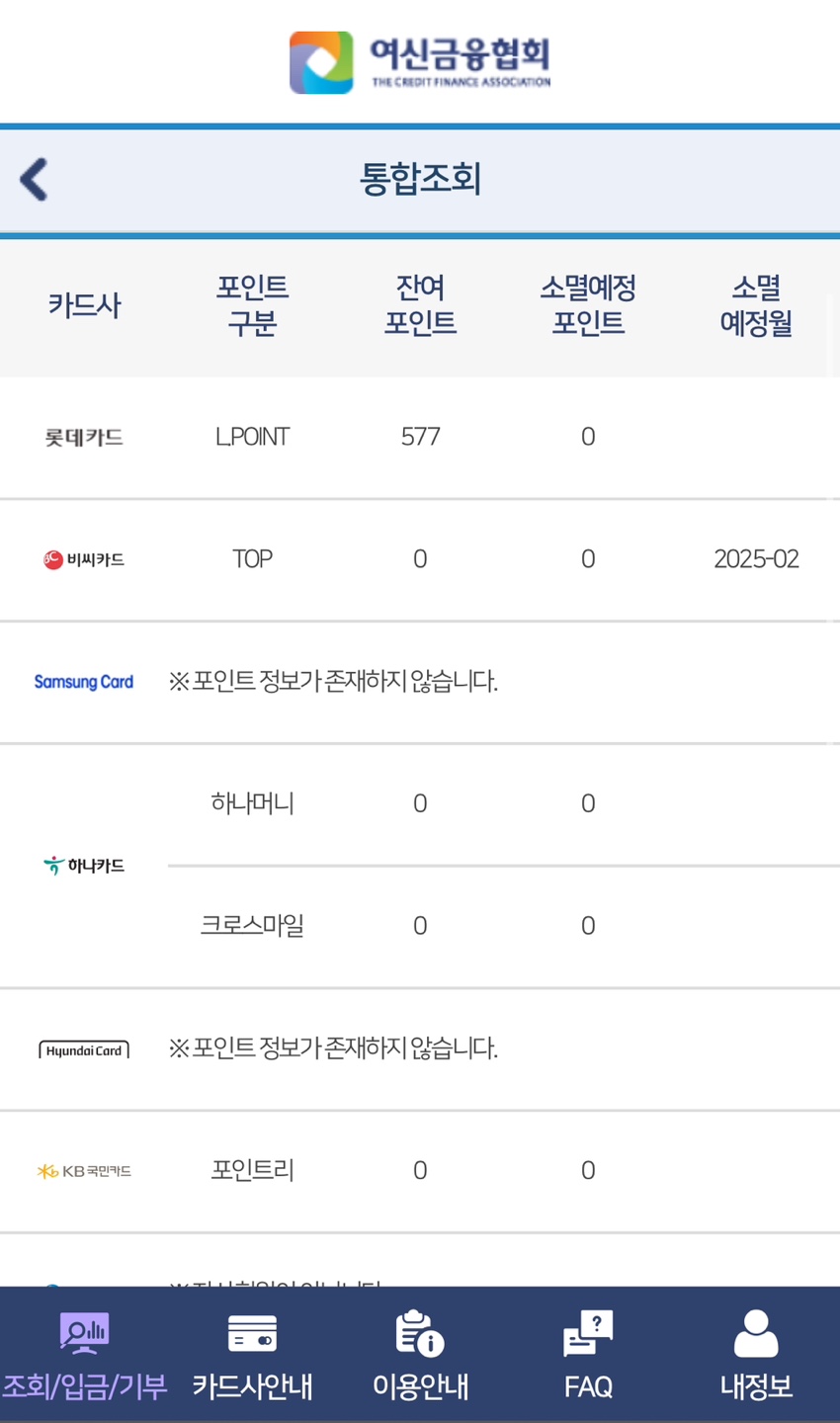This screenshot has width=840, height=1423.
Task: Select the TOP points row
Action: point(252,557)
